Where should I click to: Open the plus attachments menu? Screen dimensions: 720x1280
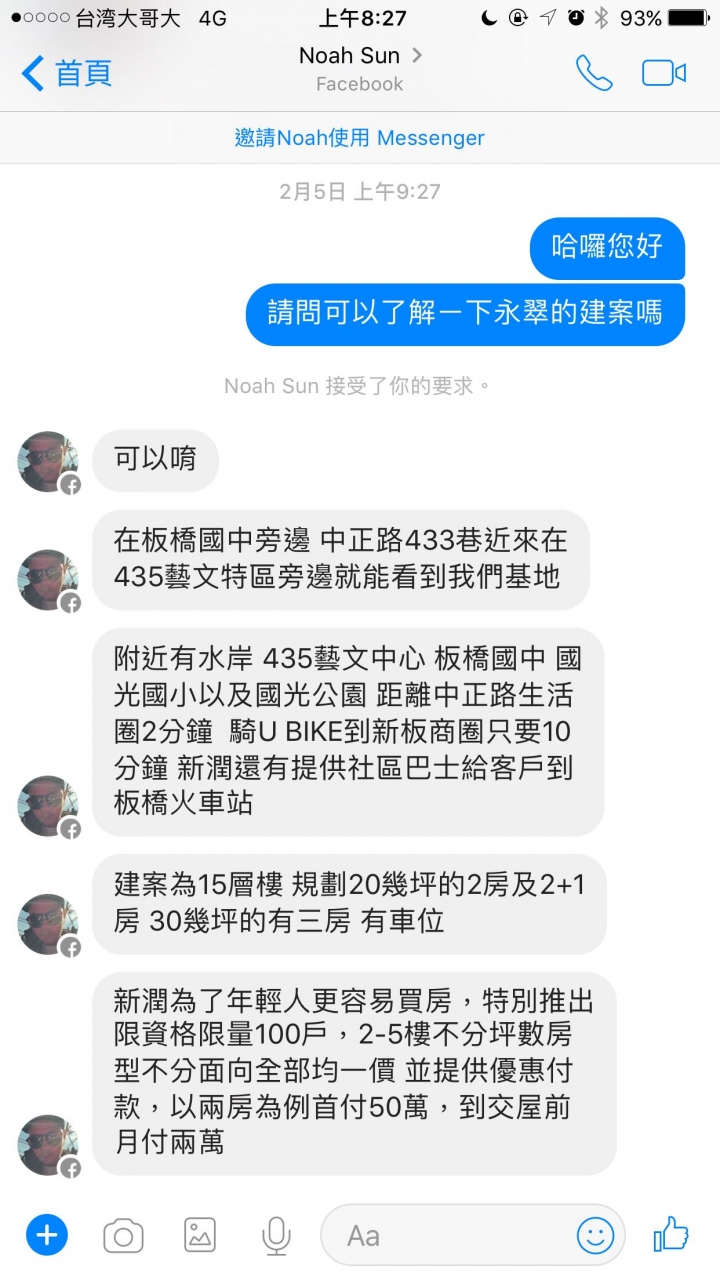(46, 1236)
